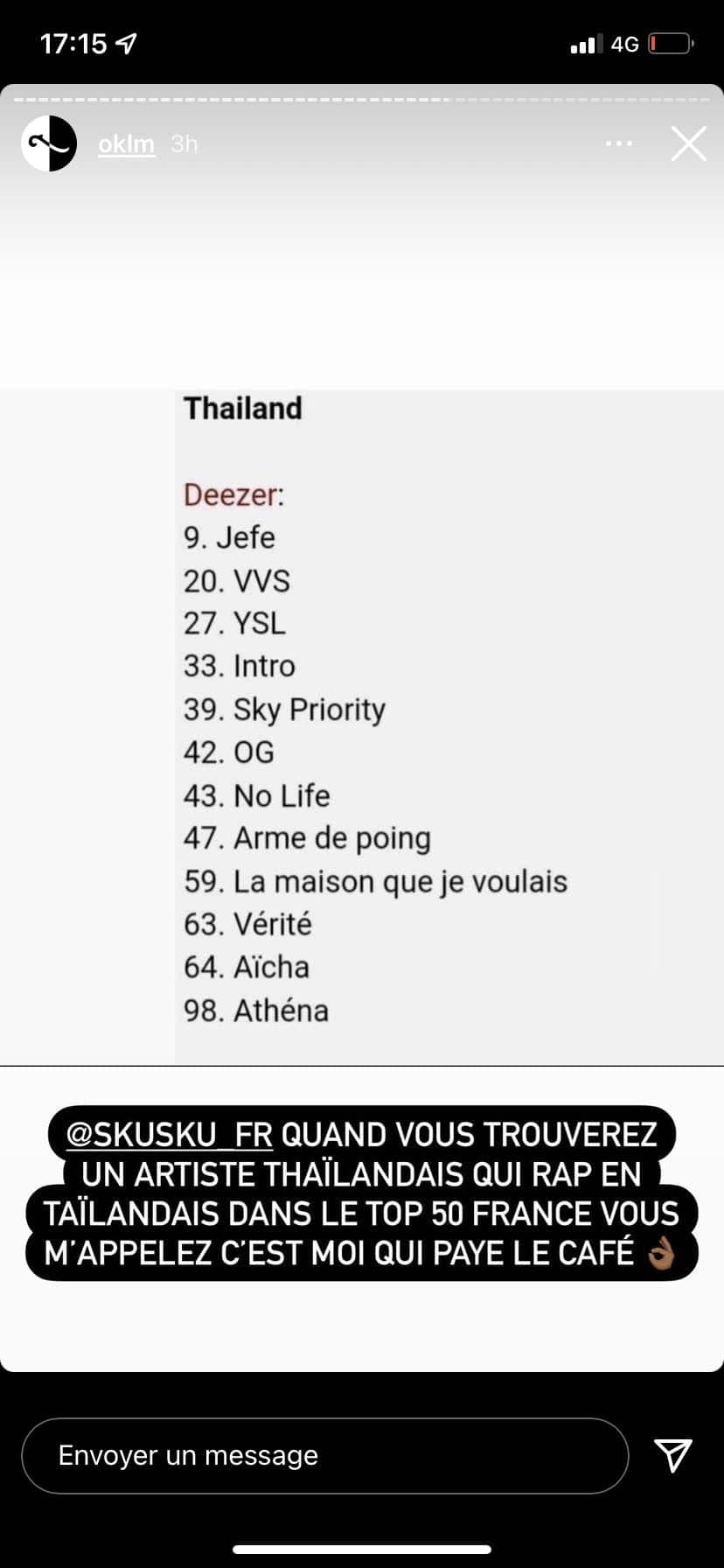Open the oklm username link
Screen dimensions: 724x1568
pos(126,143)
